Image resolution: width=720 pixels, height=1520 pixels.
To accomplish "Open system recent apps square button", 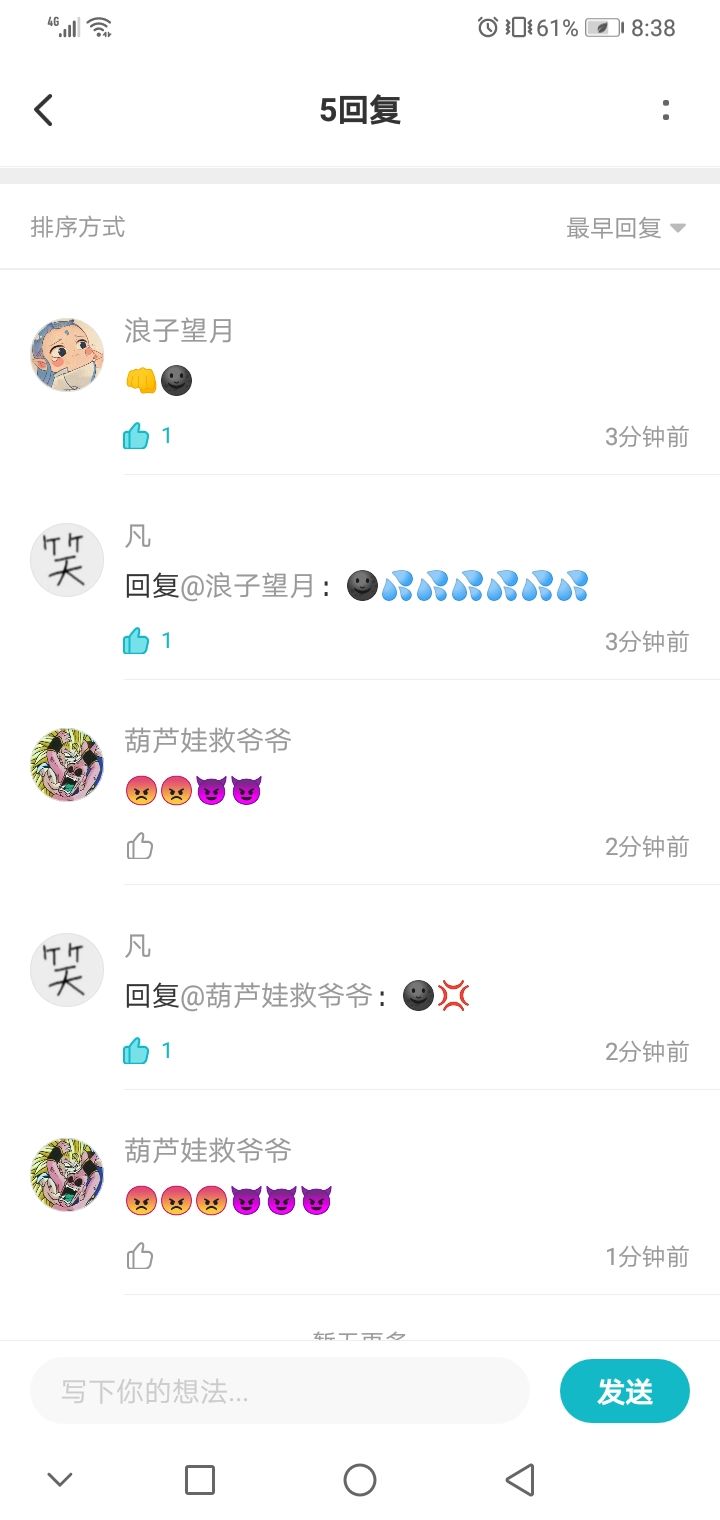I will click(x=200, y=1480).
